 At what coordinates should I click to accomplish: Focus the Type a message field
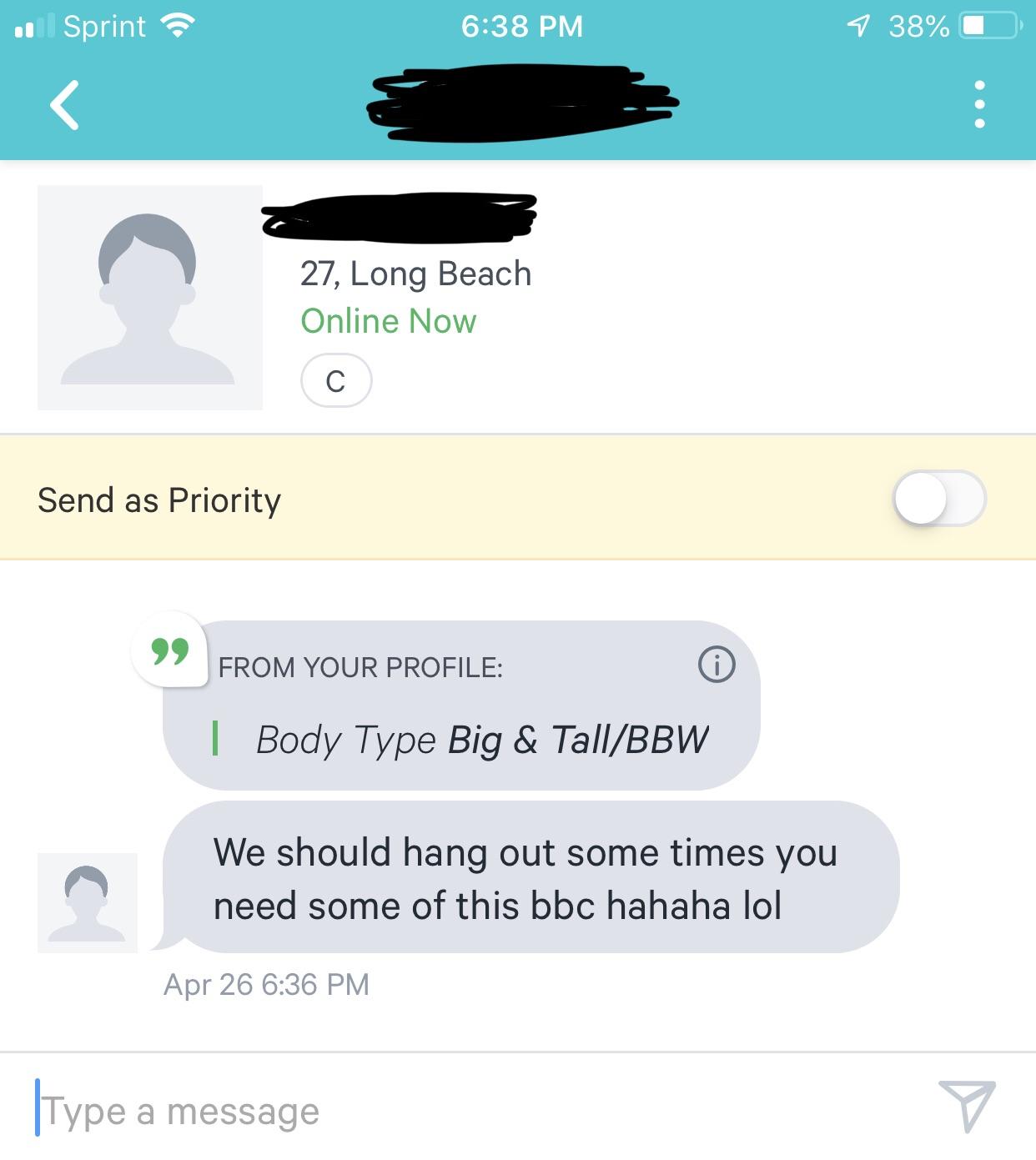click(x=467, y=1110)
